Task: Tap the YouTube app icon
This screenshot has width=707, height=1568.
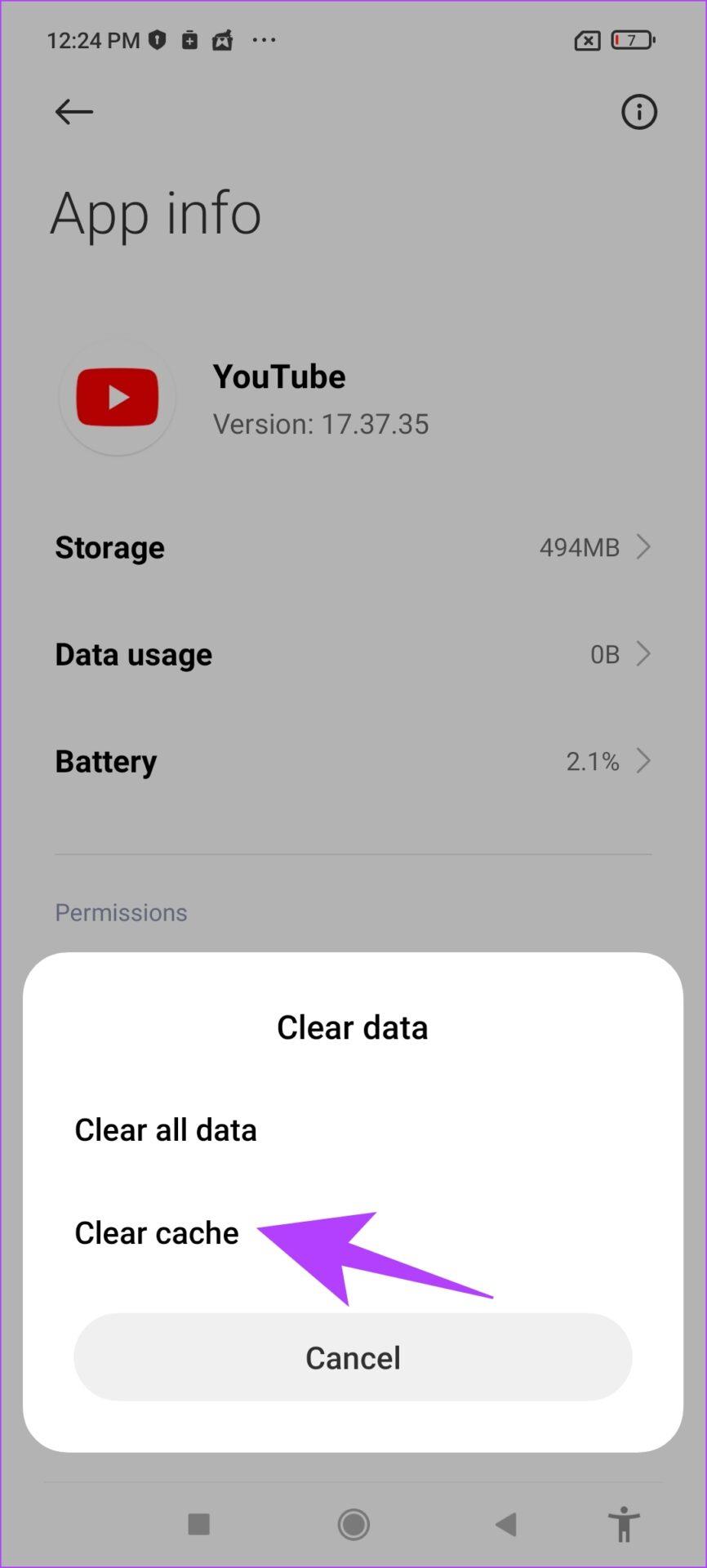Action: (x=118, y=397)
